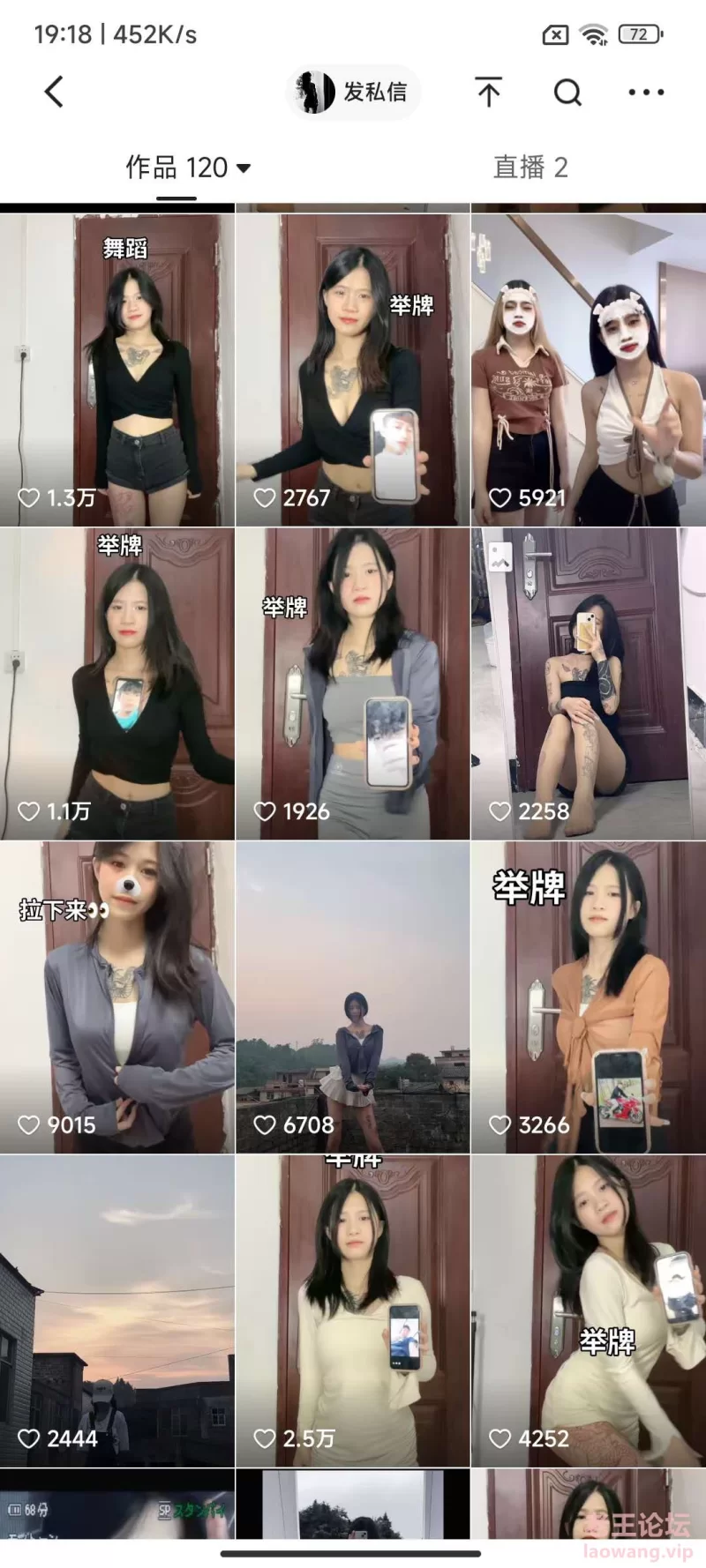The width and height of the screenshot is (706, 1568).
Task: Open the three-dot overflow menu
Action: pyautogui.click(x=646, y=92)
